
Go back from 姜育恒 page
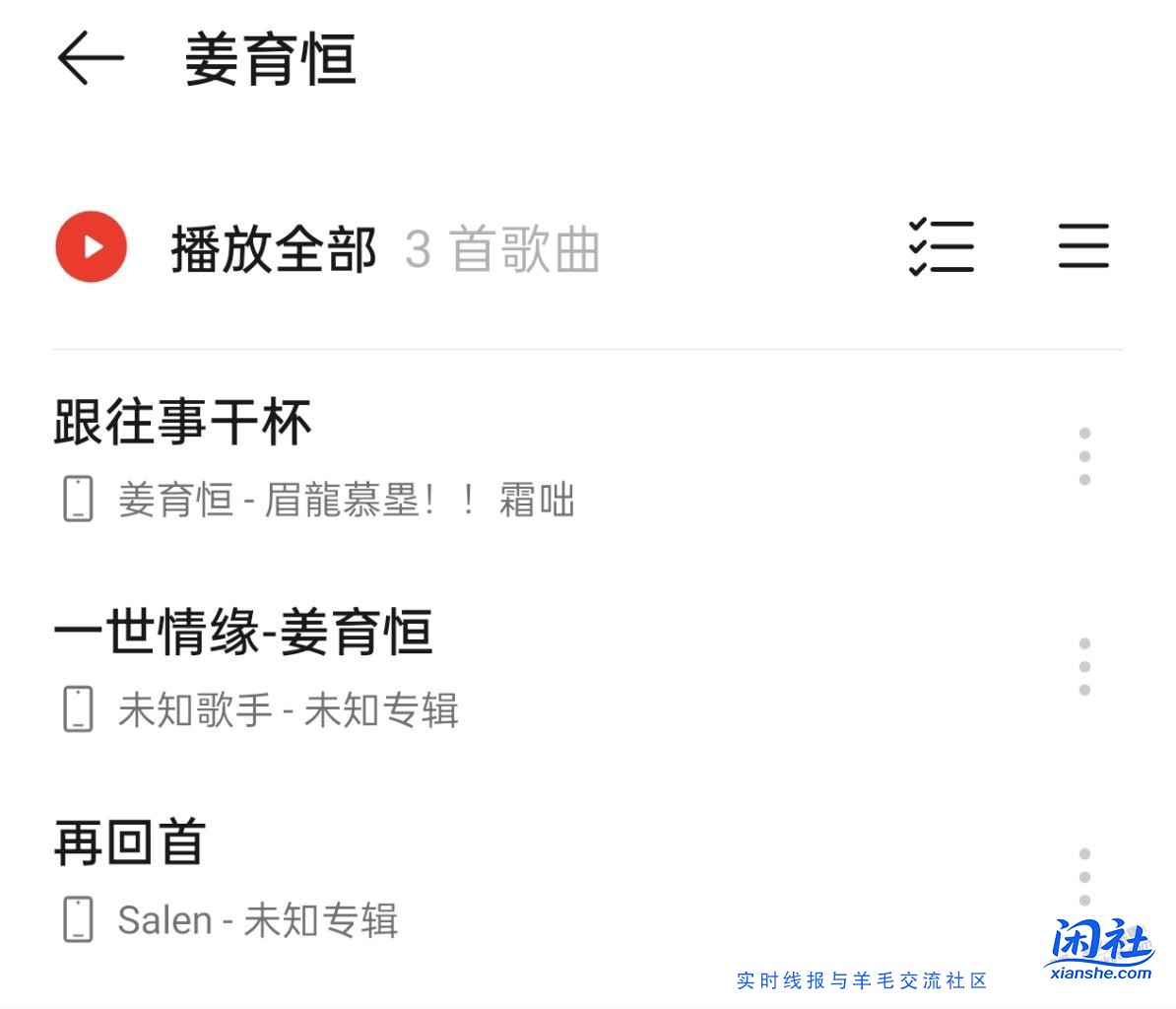coord(90,57)
